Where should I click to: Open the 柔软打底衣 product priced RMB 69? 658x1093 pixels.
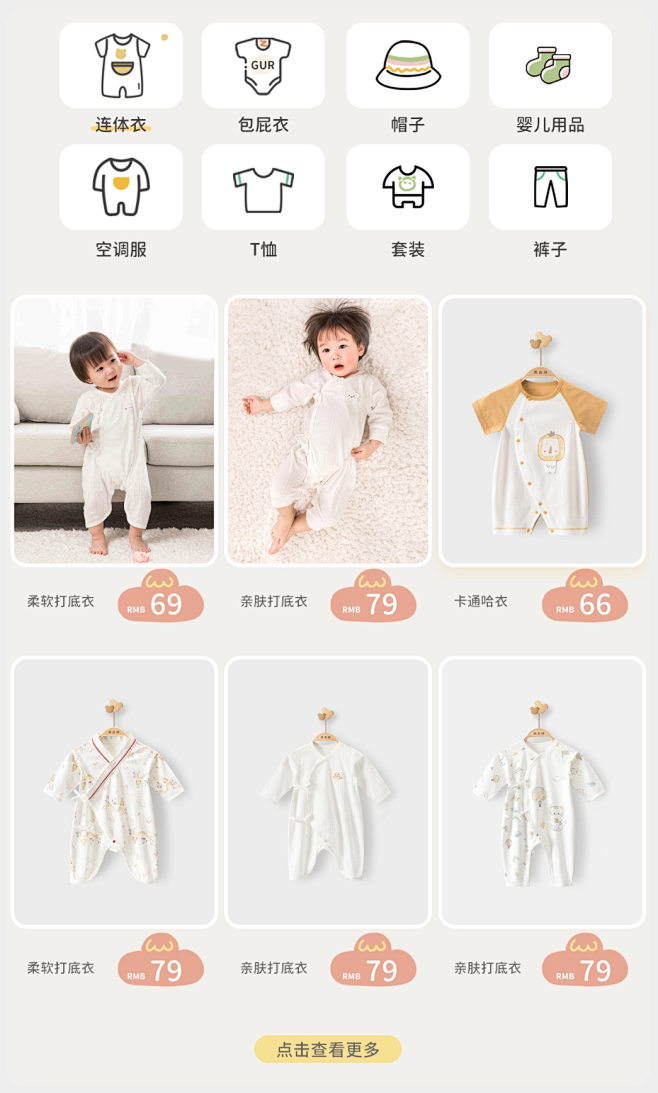pyautogui.click(x=114, y=430)
